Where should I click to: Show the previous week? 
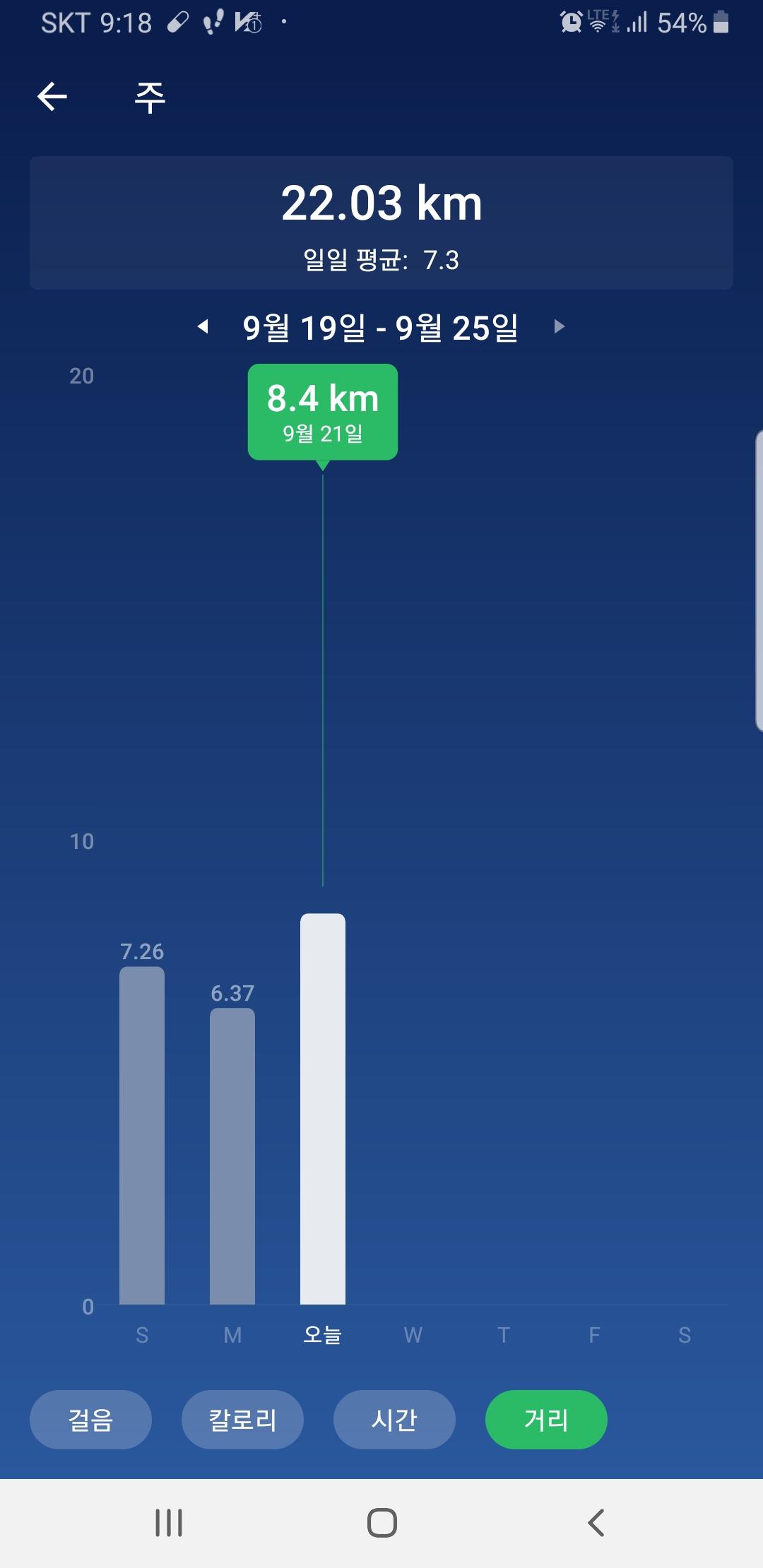[203, 326]
